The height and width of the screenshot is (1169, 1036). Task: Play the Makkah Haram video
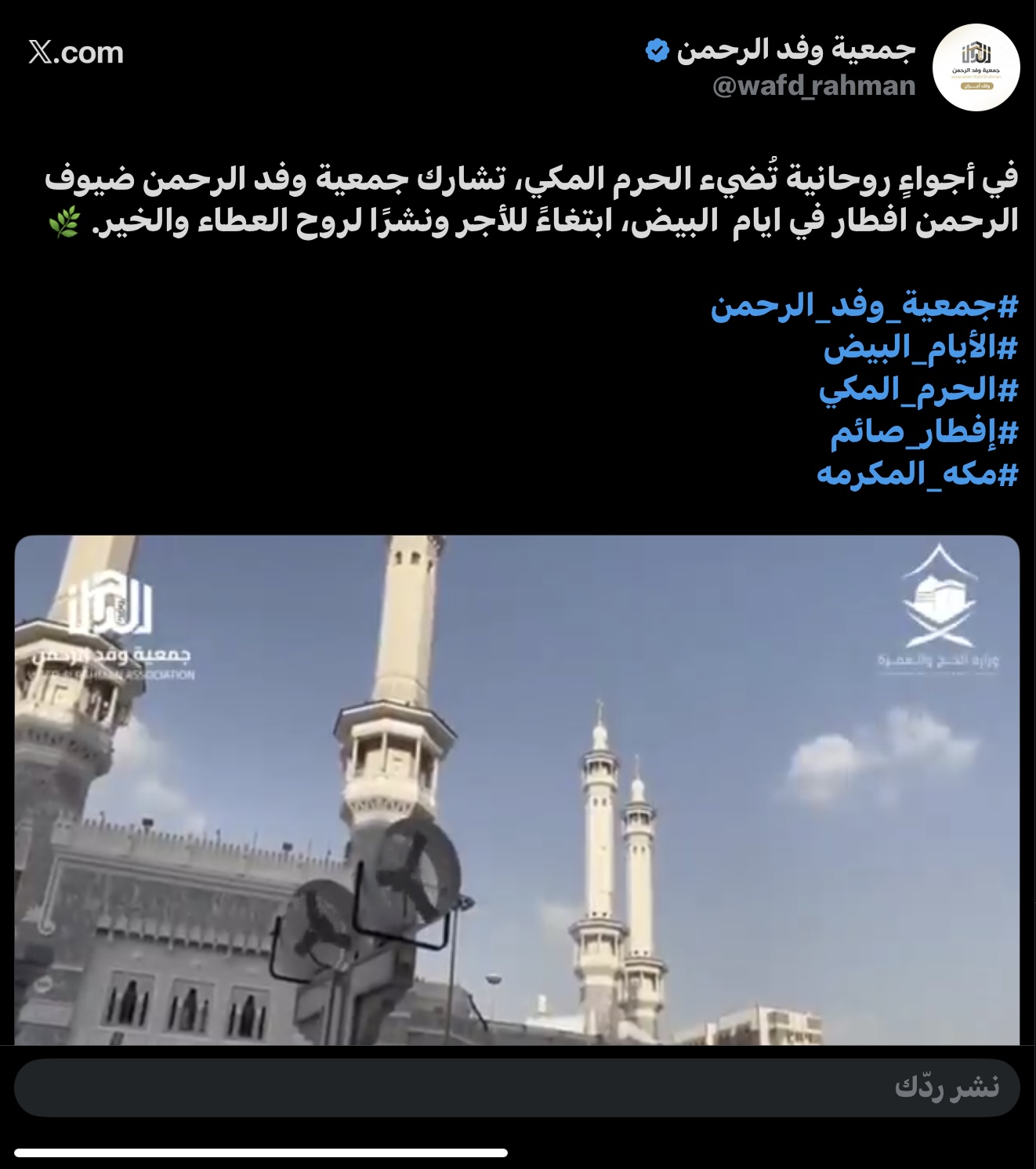coord(517,790)
